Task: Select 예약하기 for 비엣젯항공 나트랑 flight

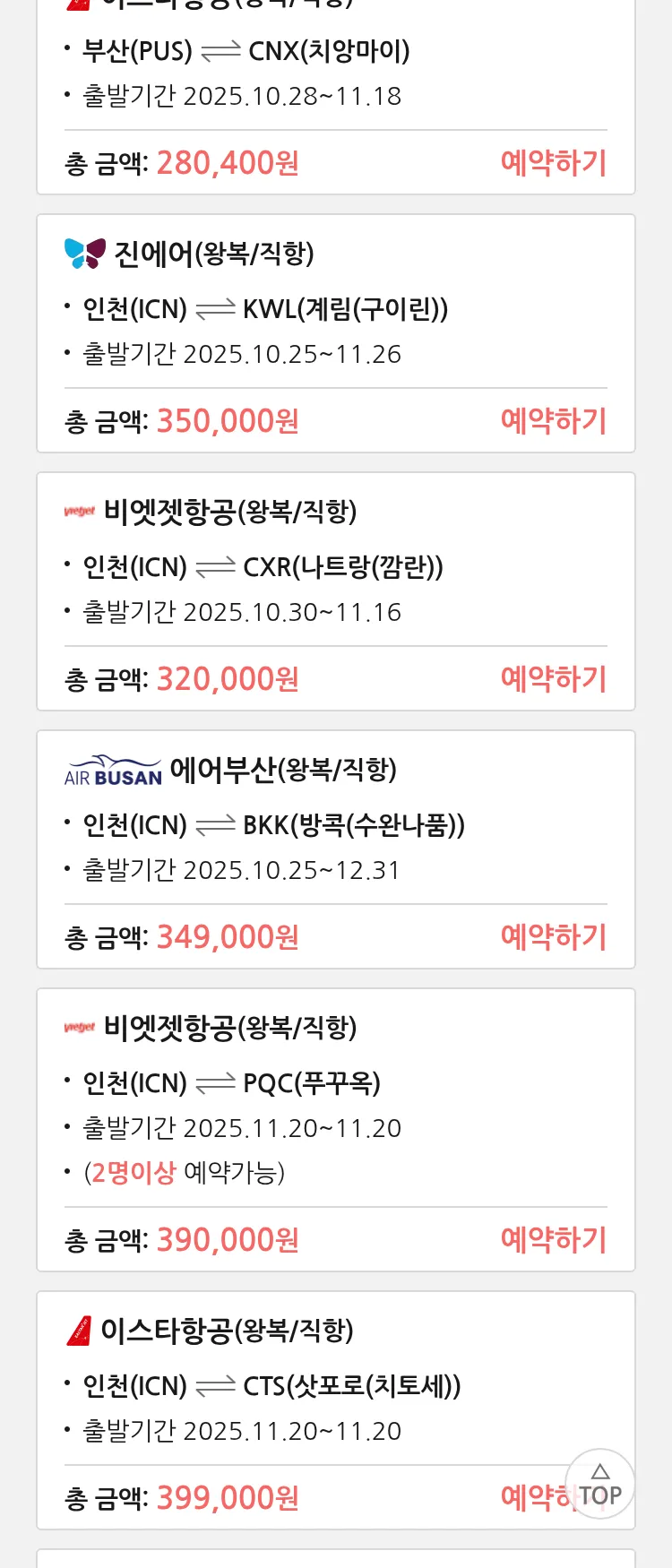Action: [x=553, y=679]
